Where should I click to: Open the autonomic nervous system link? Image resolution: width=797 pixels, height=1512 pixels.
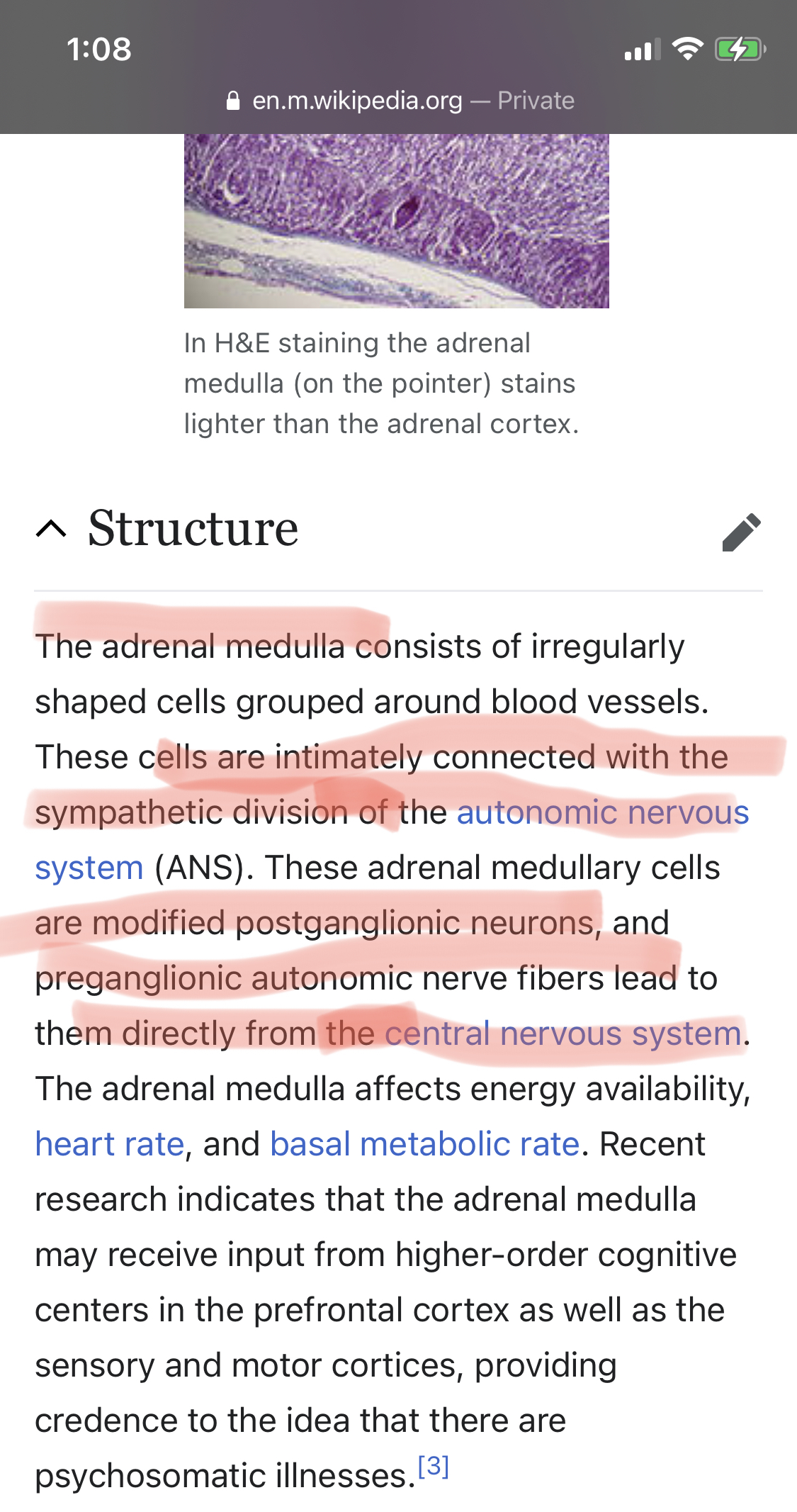pos(603,812)
